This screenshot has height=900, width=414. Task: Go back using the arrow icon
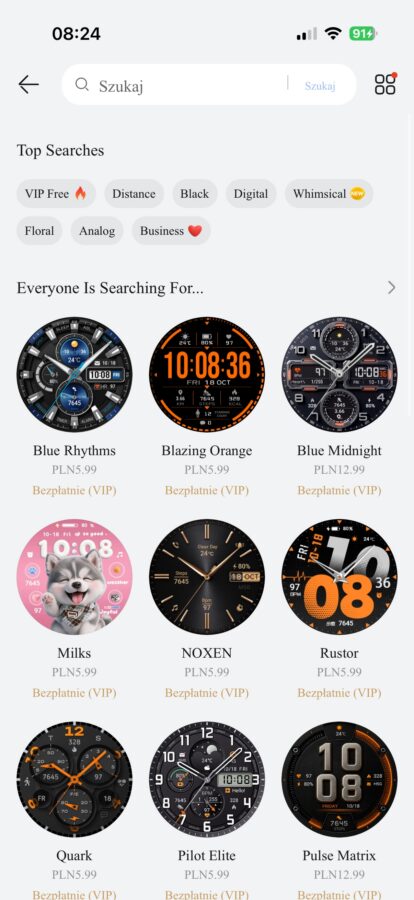[x=28, y=84]
